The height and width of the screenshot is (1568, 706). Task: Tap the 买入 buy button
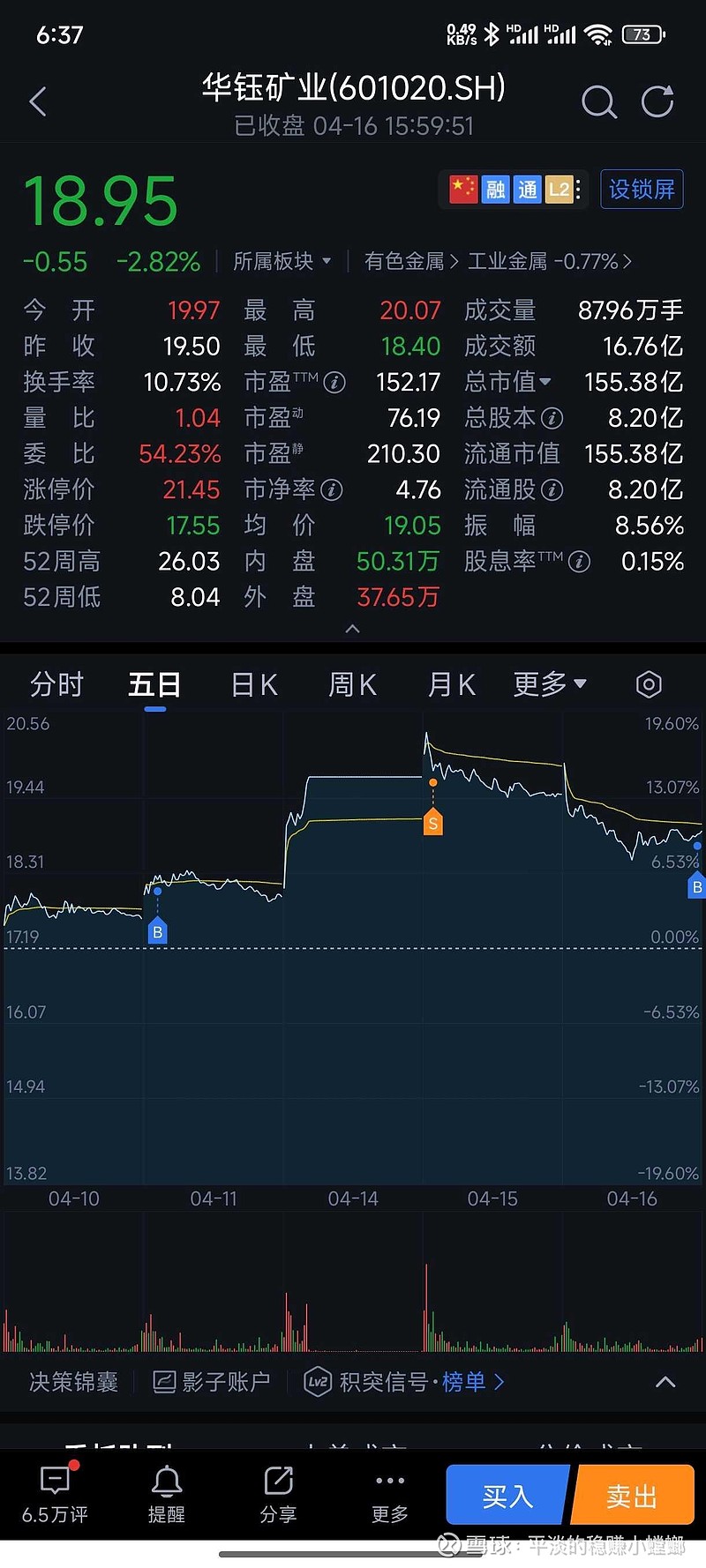507,1495
